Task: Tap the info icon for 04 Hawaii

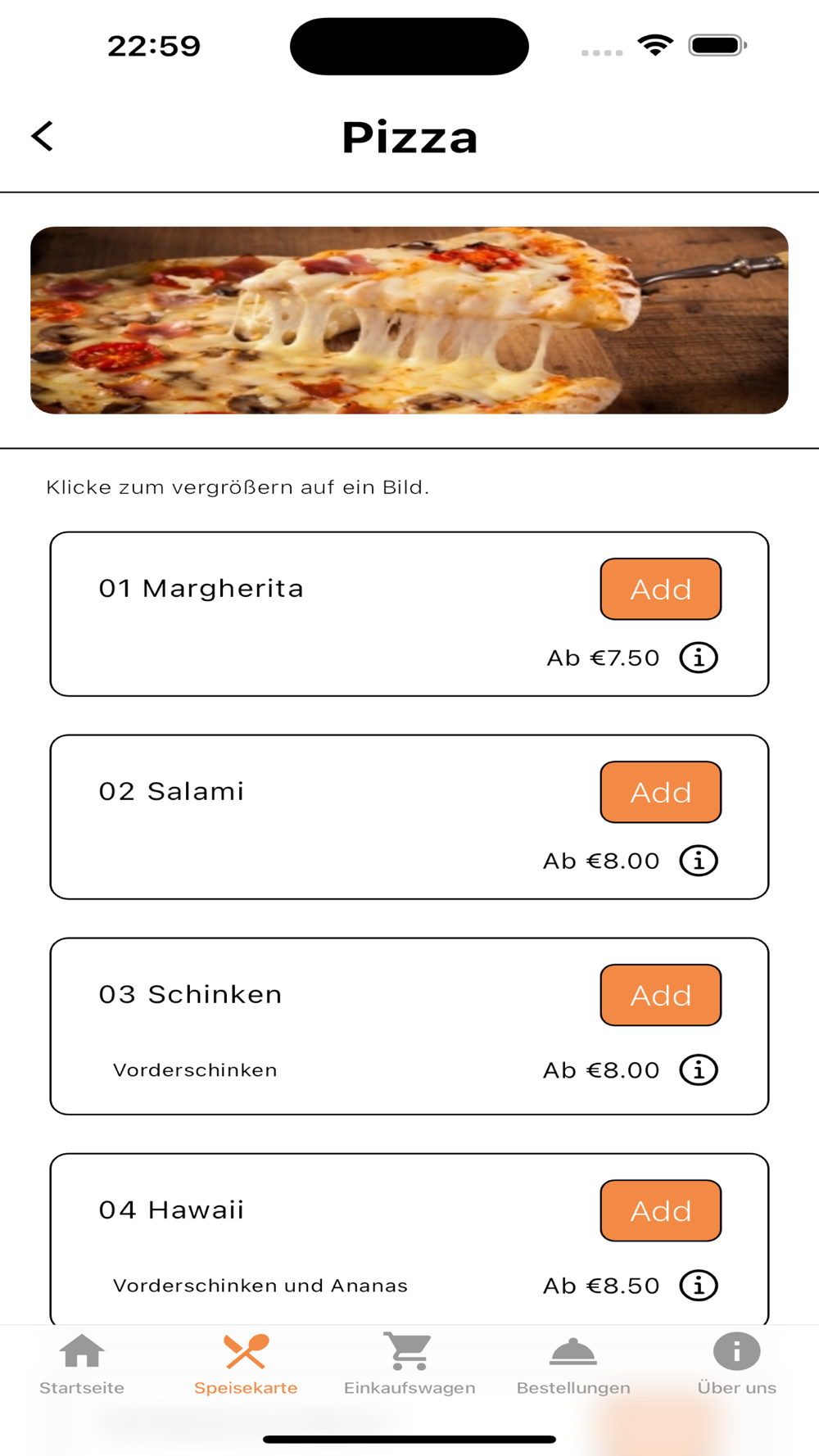Action: pos(699,1285)
